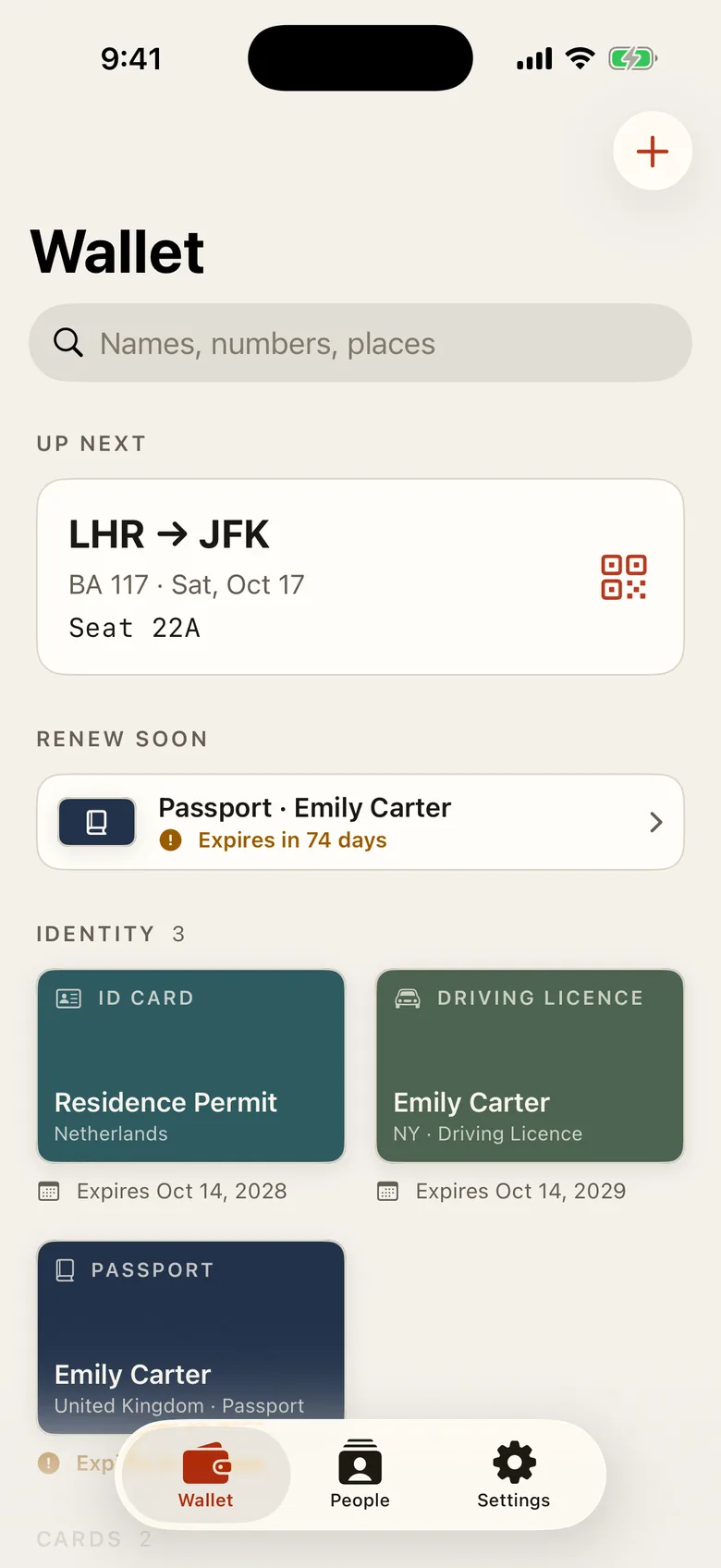Go to the Settings tab

coord(514,1475)
